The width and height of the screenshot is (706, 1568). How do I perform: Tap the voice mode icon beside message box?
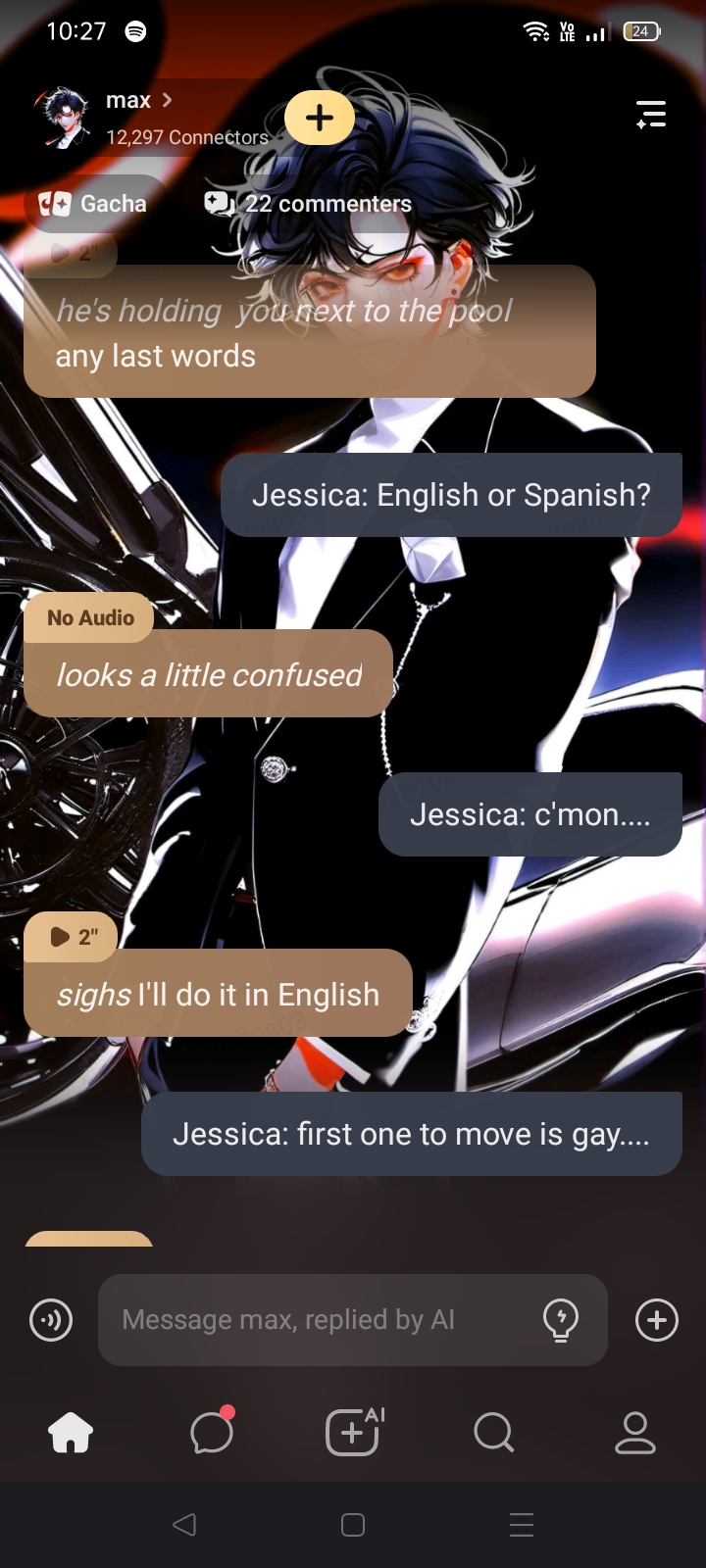tap(51, 1320)
